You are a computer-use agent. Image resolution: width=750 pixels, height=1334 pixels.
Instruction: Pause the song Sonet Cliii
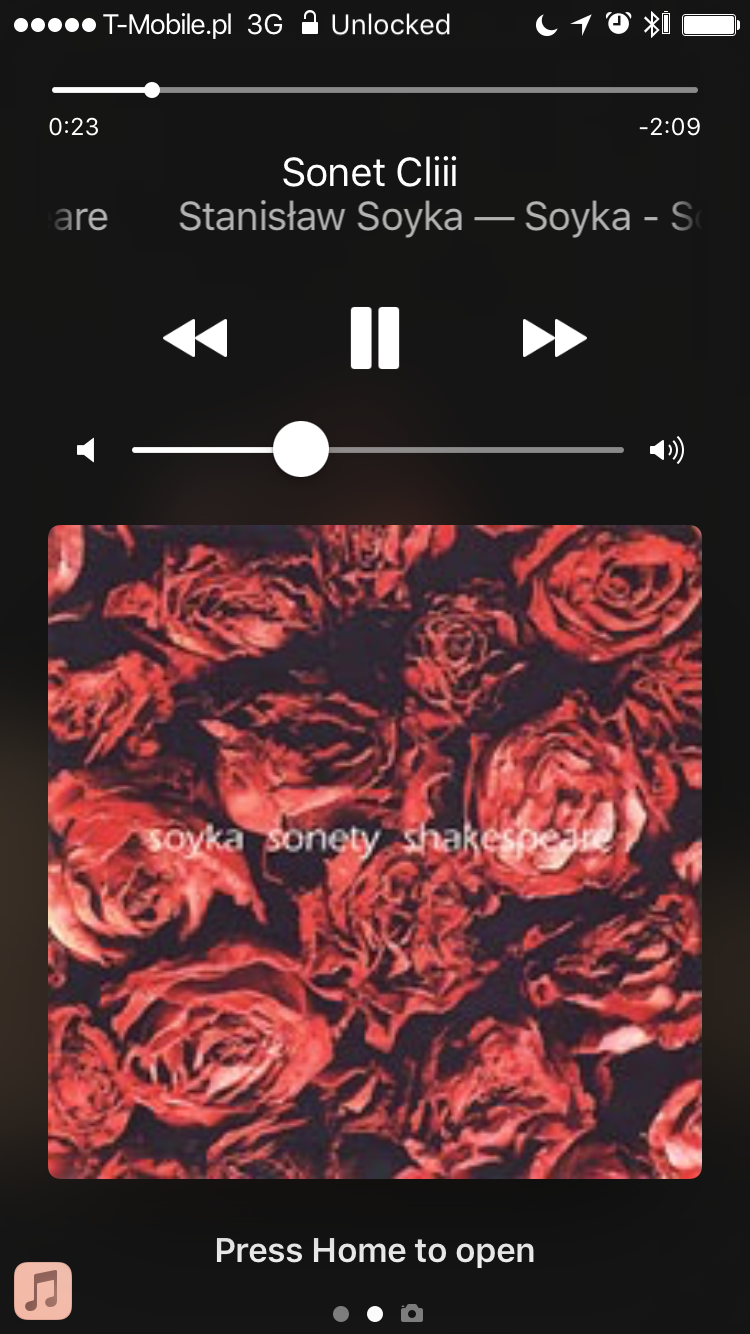point(375,338)
